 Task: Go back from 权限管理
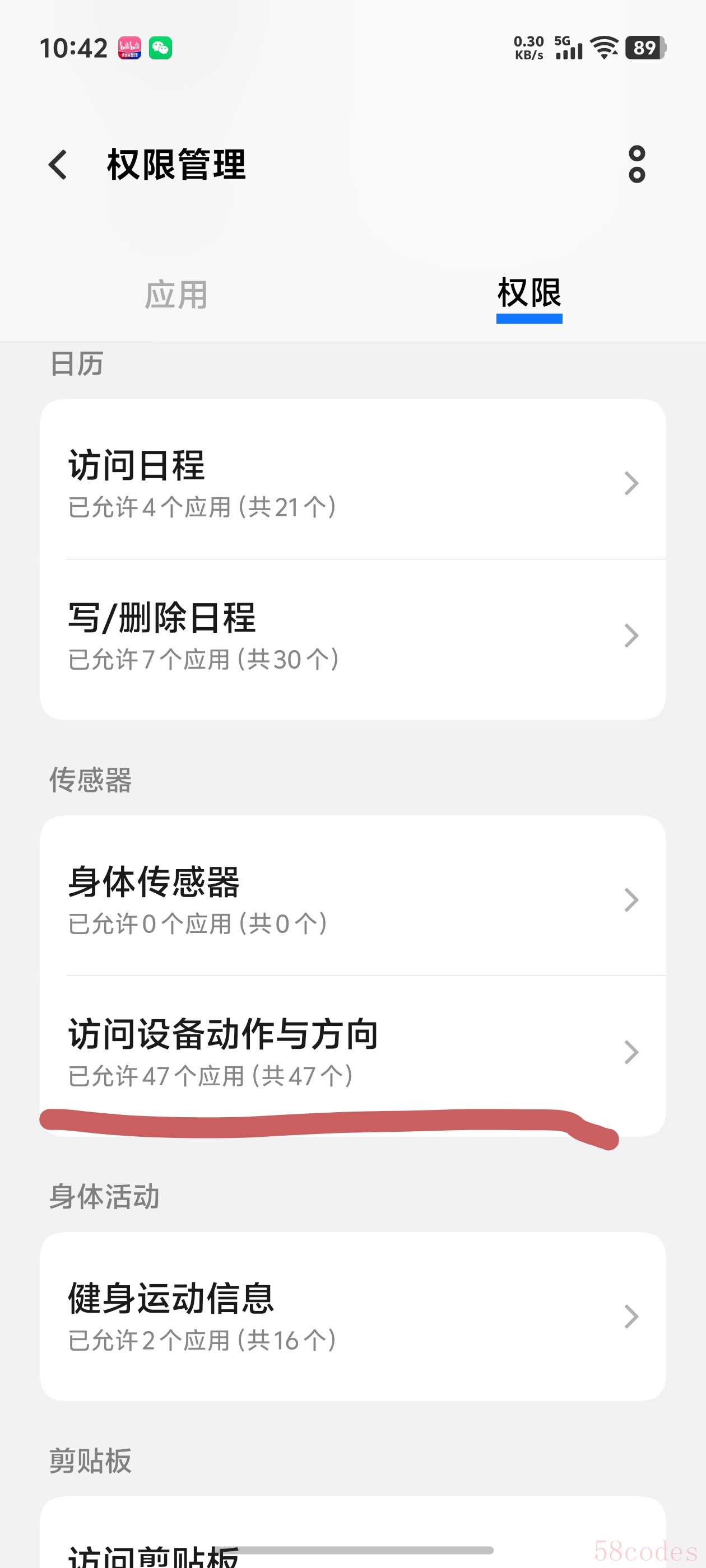click(x=58, y=165)
